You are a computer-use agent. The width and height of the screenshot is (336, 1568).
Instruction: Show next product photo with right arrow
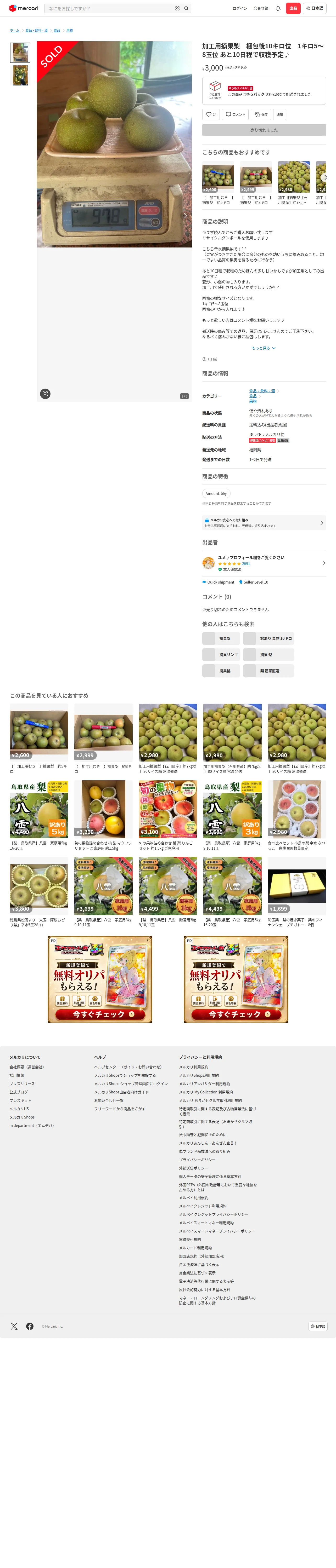pos(185,216)
